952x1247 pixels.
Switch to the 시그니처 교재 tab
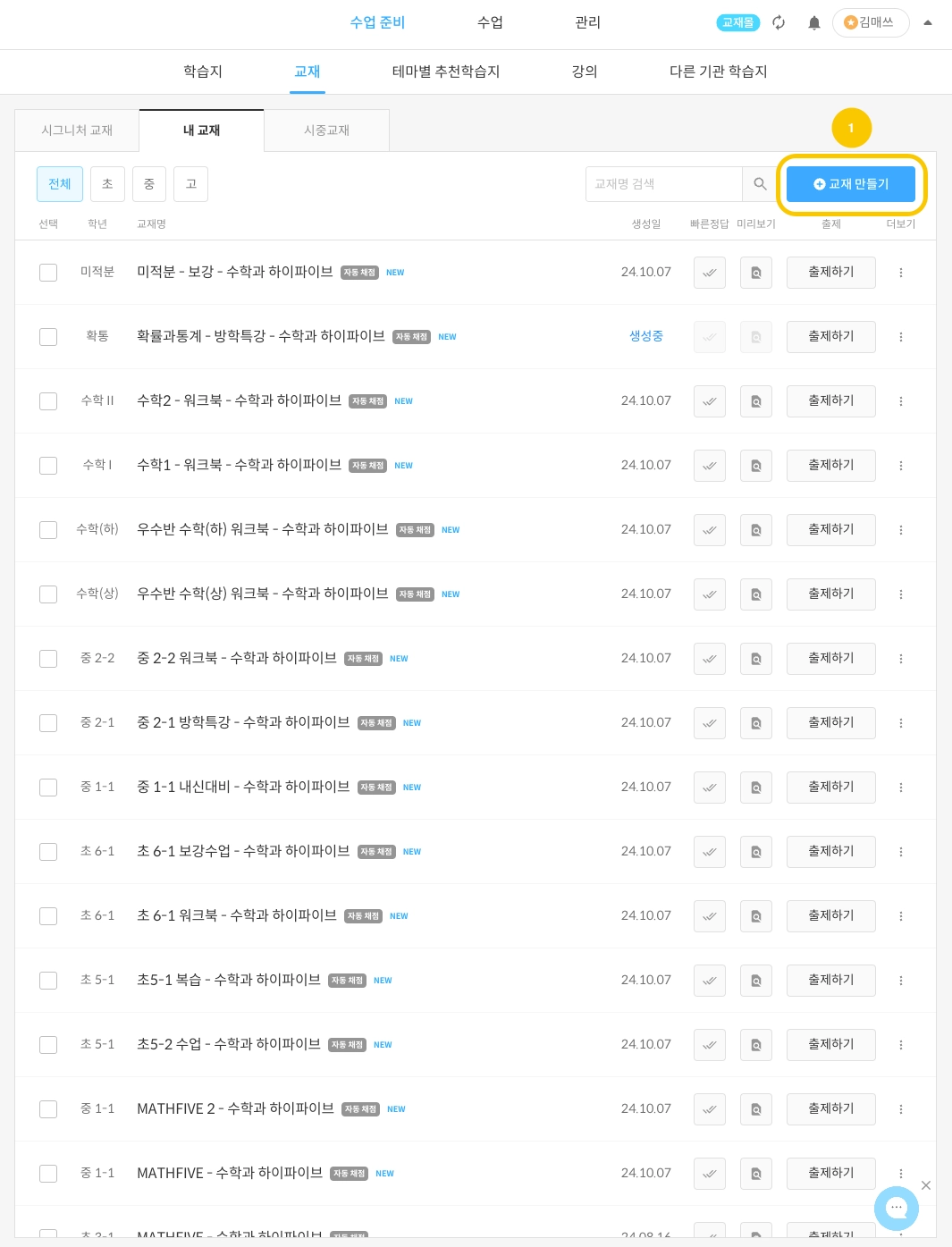[x=77, y=131]
